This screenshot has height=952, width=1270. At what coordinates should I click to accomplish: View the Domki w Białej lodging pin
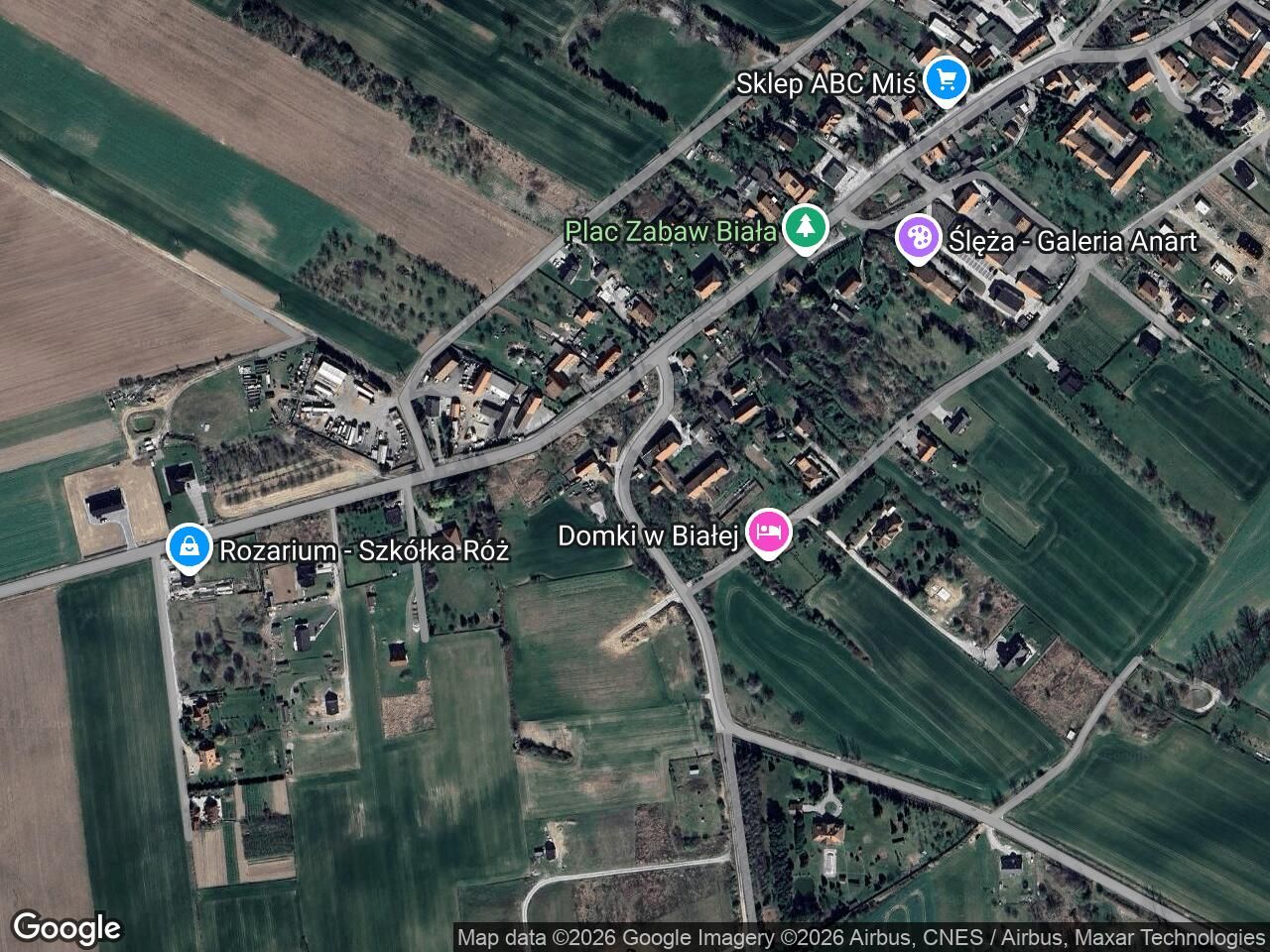[770, 534]
